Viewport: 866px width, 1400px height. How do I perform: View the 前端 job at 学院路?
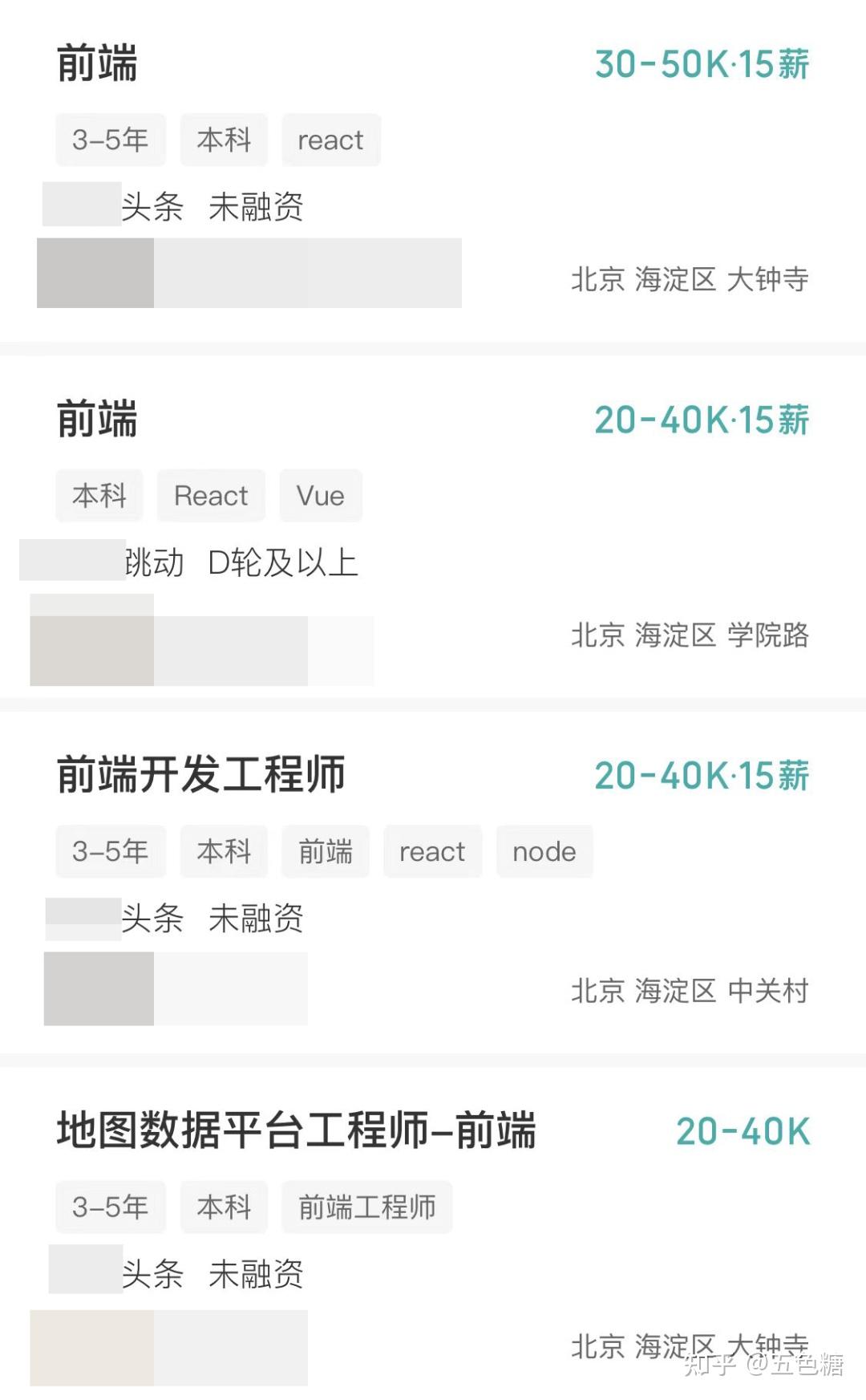click(x=98, y=420)
